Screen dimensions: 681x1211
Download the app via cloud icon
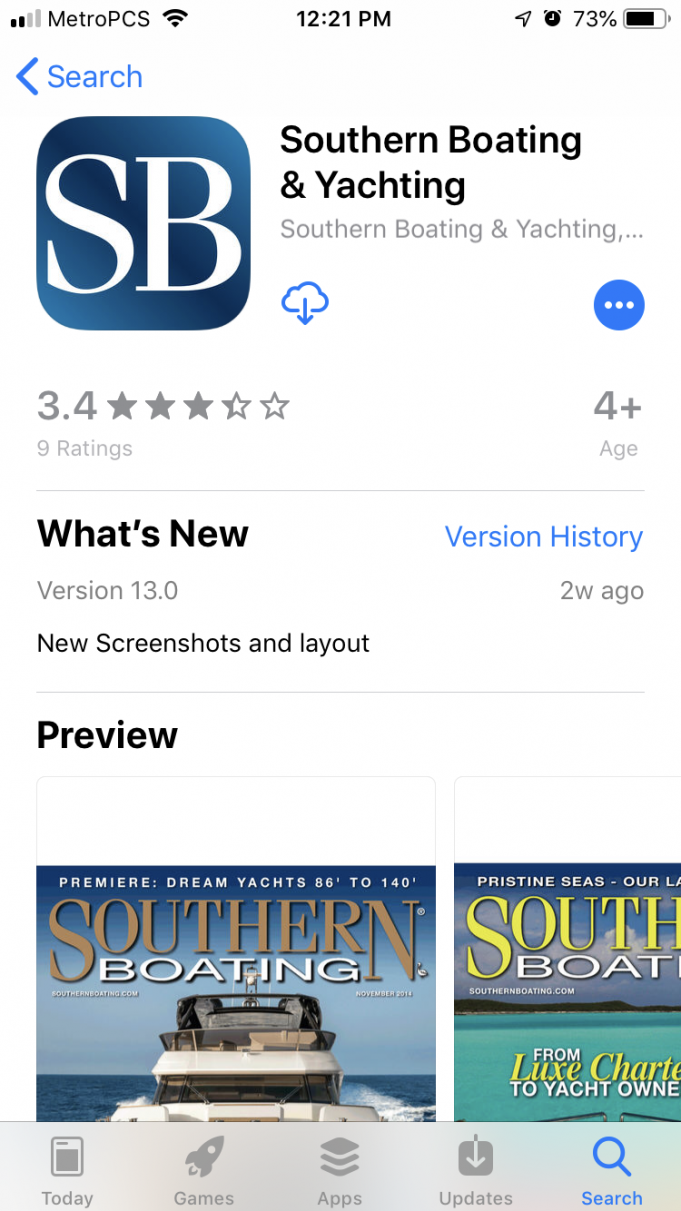305,303
